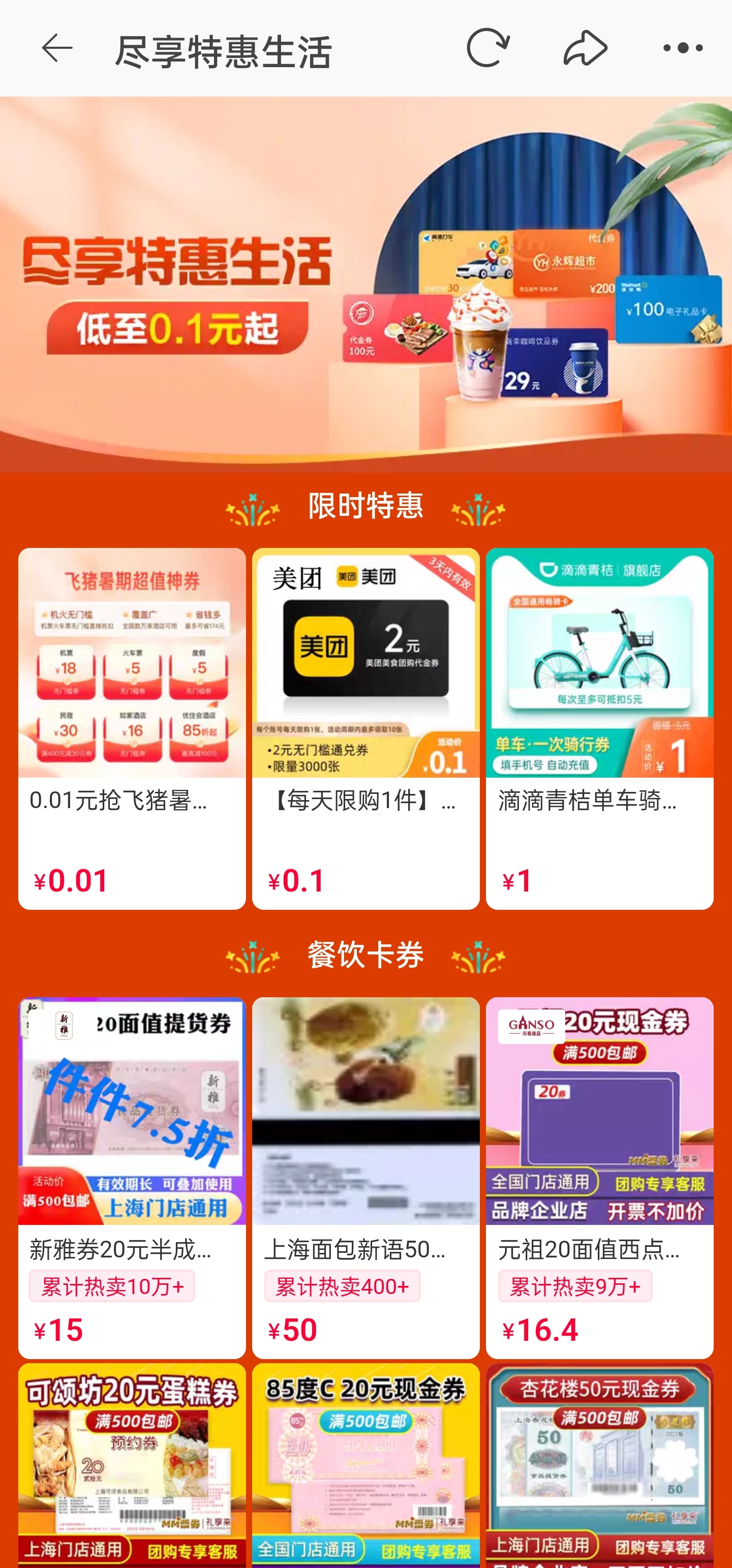
Task: Share this deals page
Action: pyautogui.click(x=585, y=49)
